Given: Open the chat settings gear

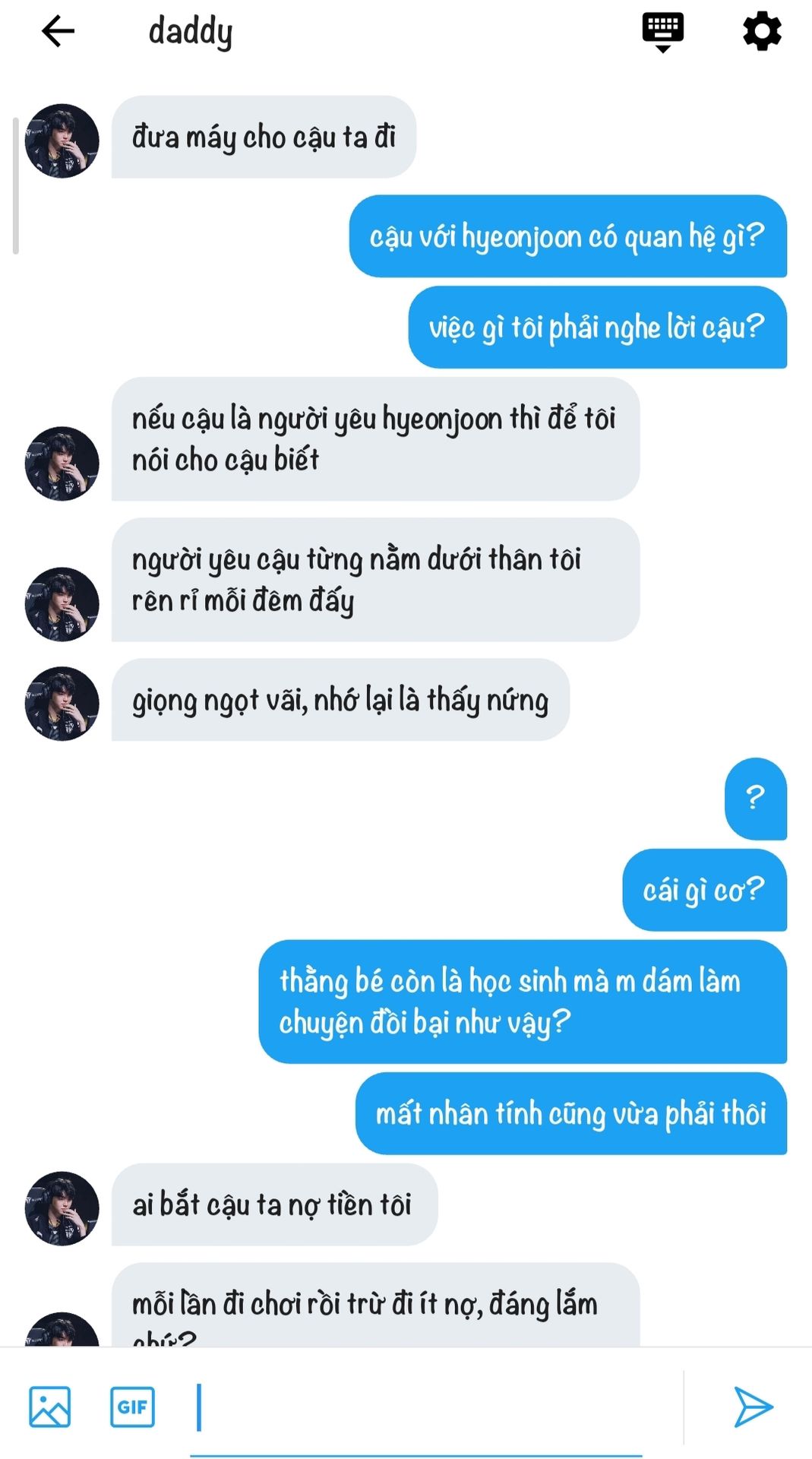Looking at the screenshot, I should click(762, 31).
